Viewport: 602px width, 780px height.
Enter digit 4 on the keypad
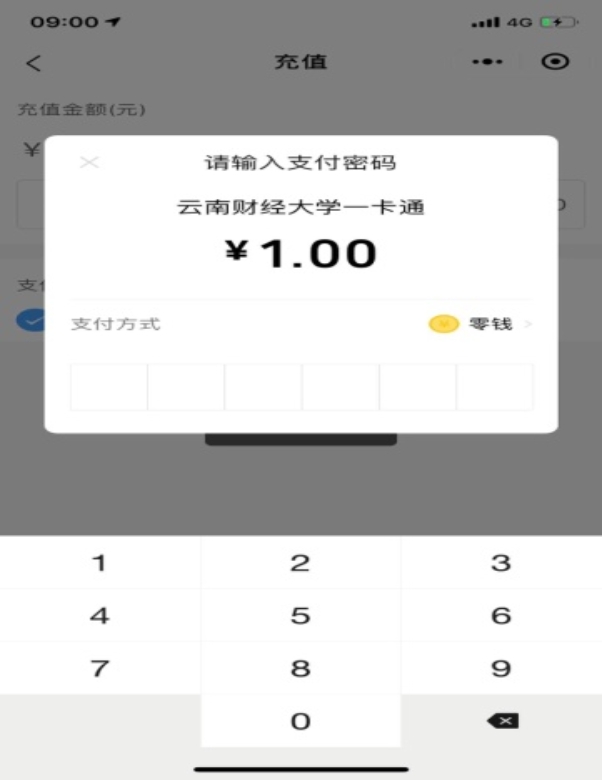[99, 615]
